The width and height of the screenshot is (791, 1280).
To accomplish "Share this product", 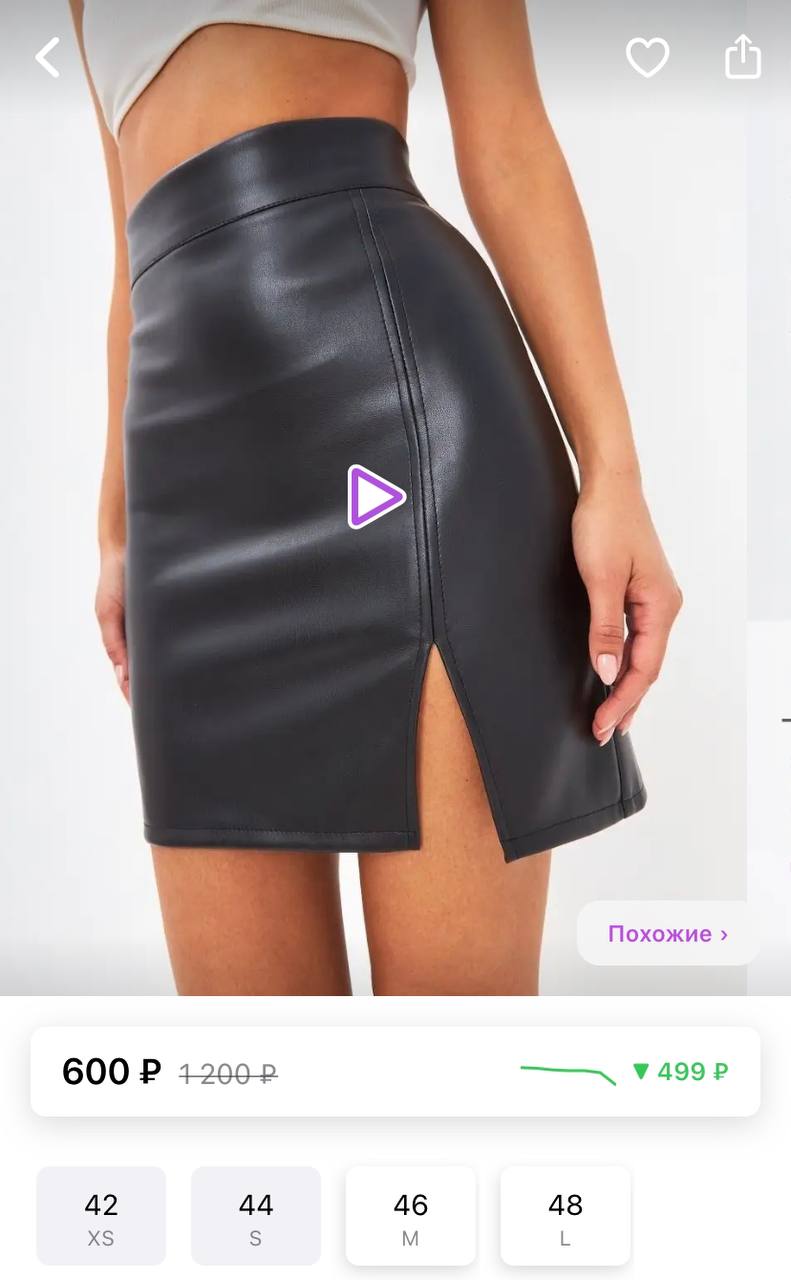I will pos(742,57).
